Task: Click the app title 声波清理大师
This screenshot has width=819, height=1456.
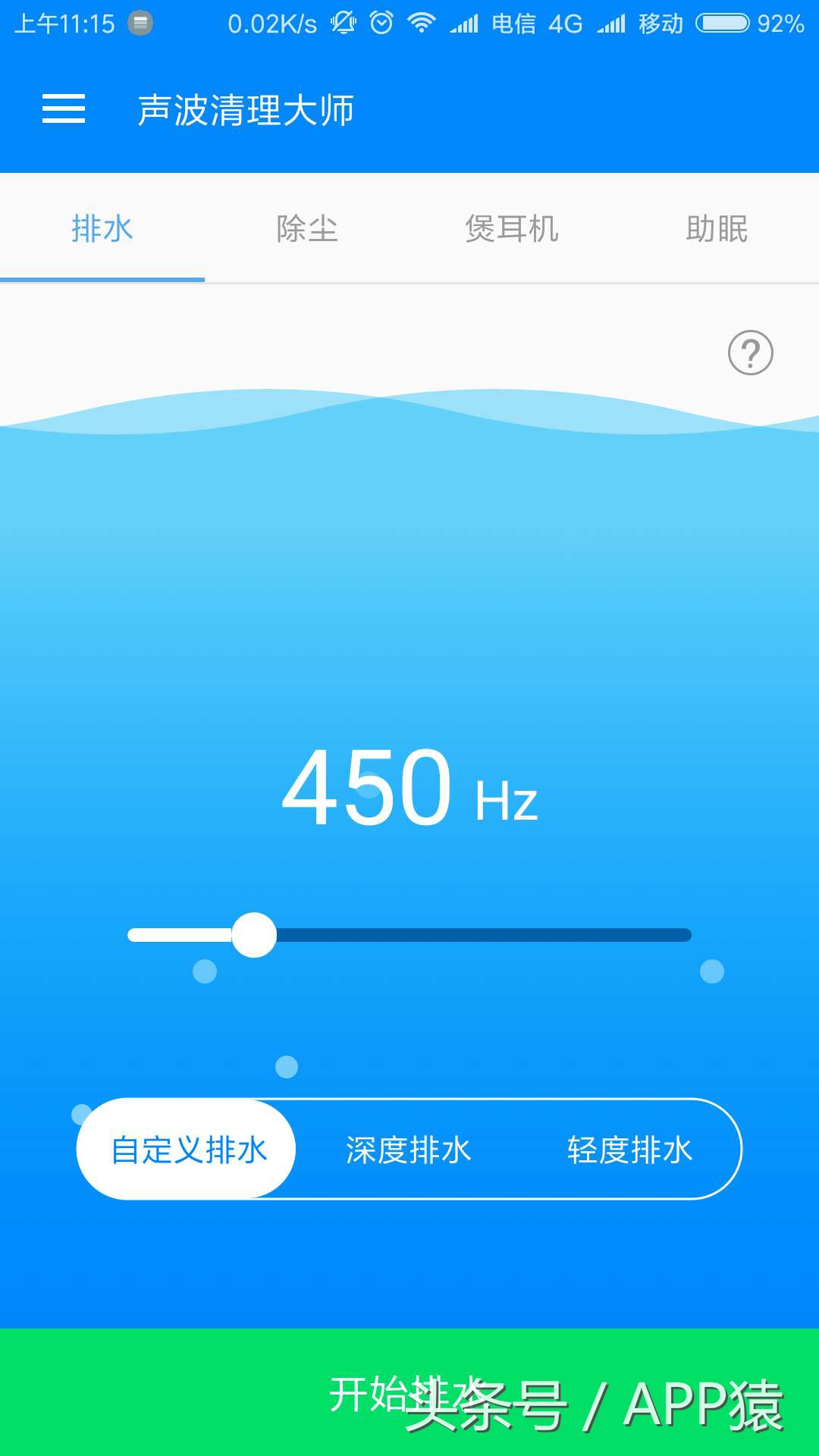Action: [x=246, y=110]
